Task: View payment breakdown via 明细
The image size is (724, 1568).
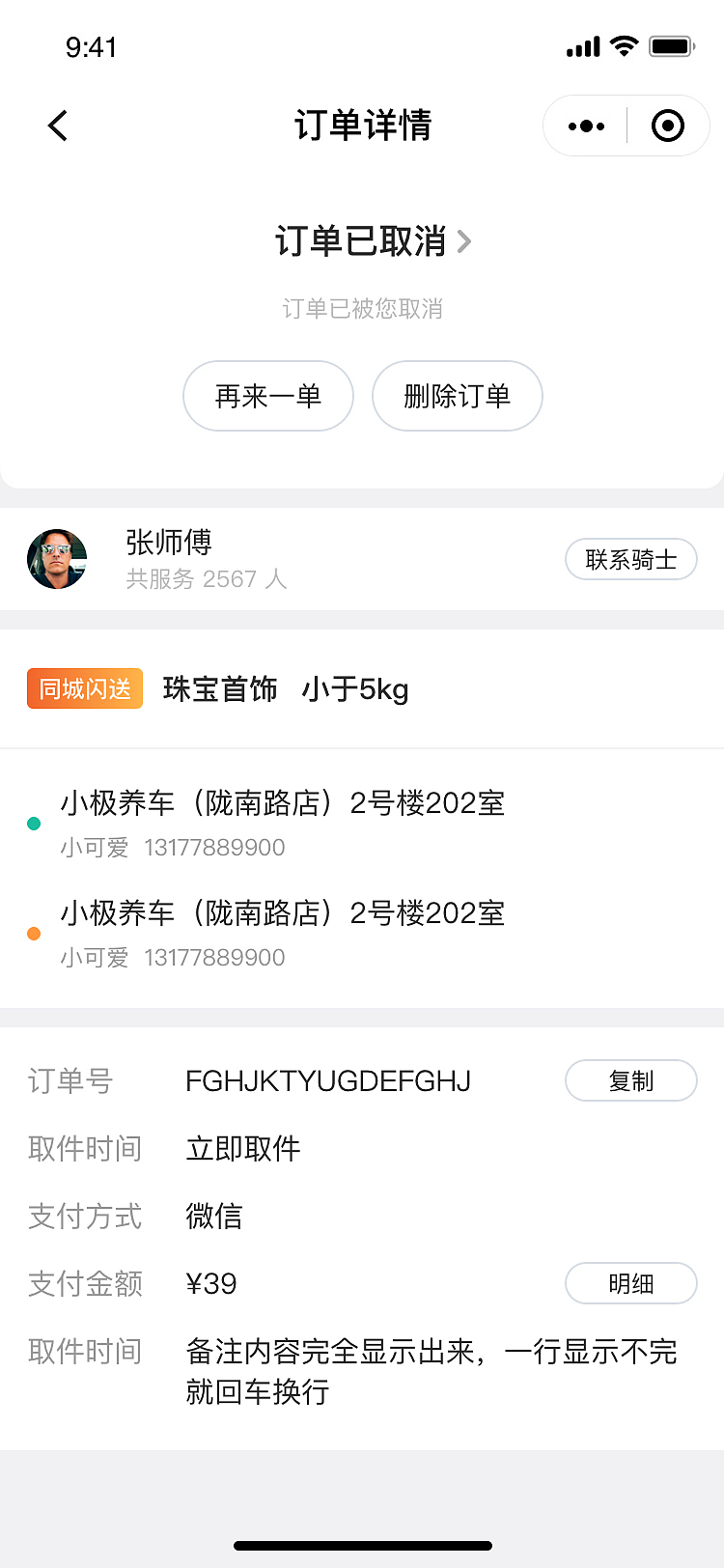Action: tap(631, 1283)
